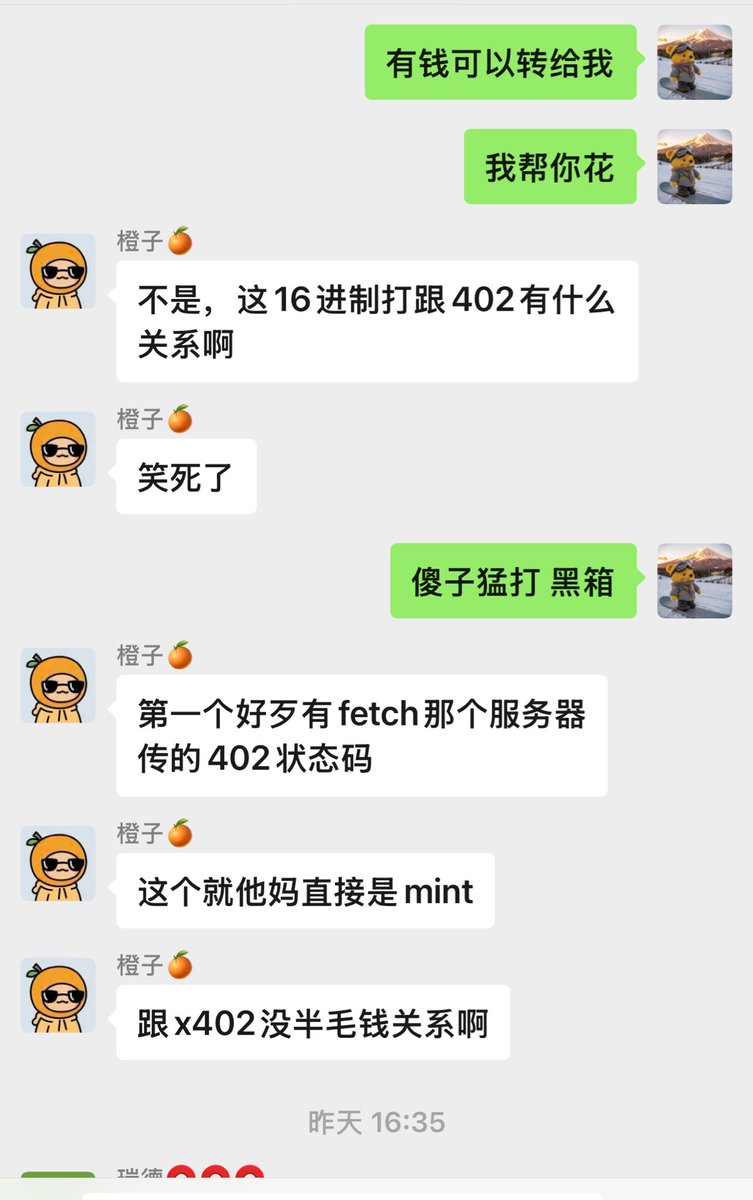Tap own avatar beside '傻子猛打 黑箱'
This screenshot has width=753, height=1200.
pyautogui.click(x=694, y=581)
